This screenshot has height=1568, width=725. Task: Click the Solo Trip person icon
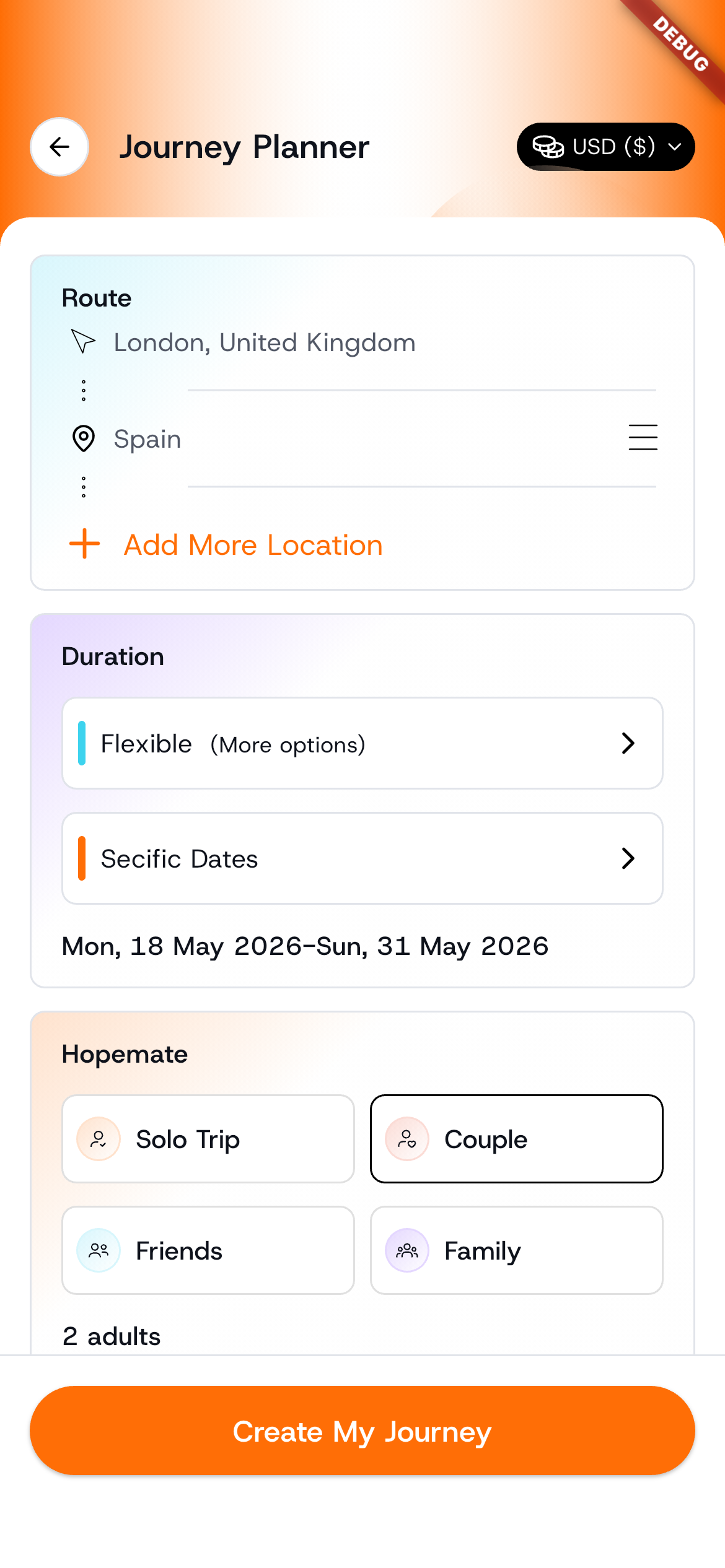point(97,1138)
